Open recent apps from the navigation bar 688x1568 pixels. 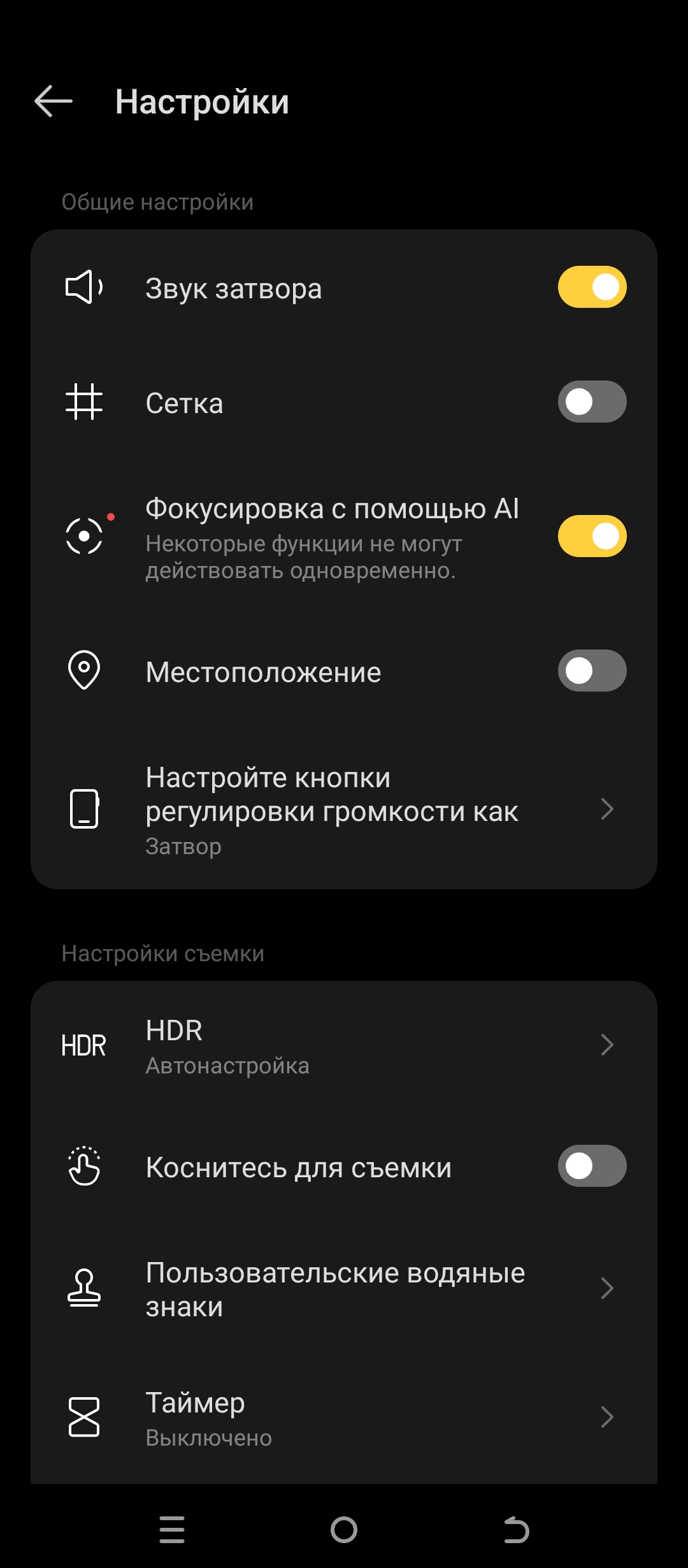[x=172, y=1530]
